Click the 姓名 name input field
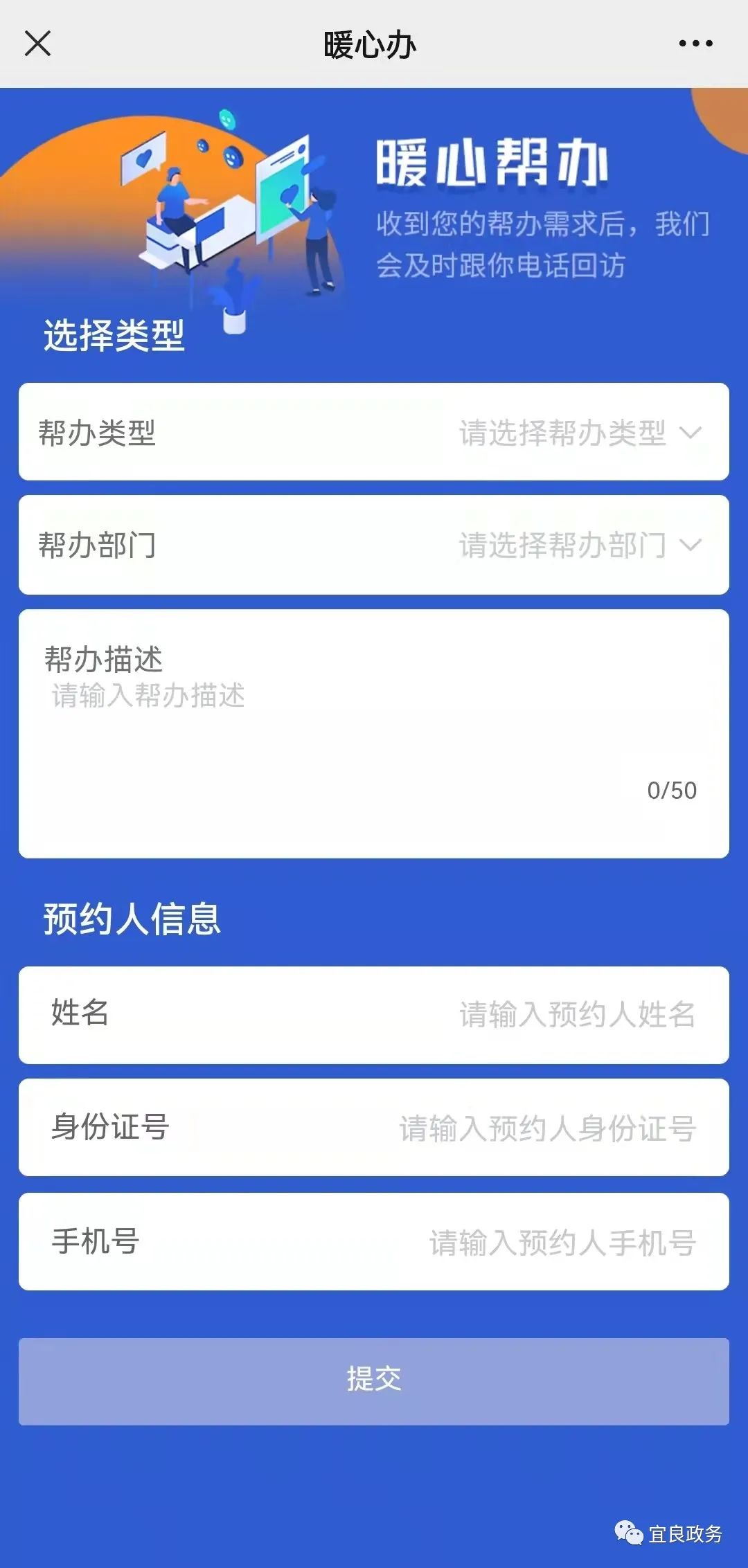 (374, 1016)
